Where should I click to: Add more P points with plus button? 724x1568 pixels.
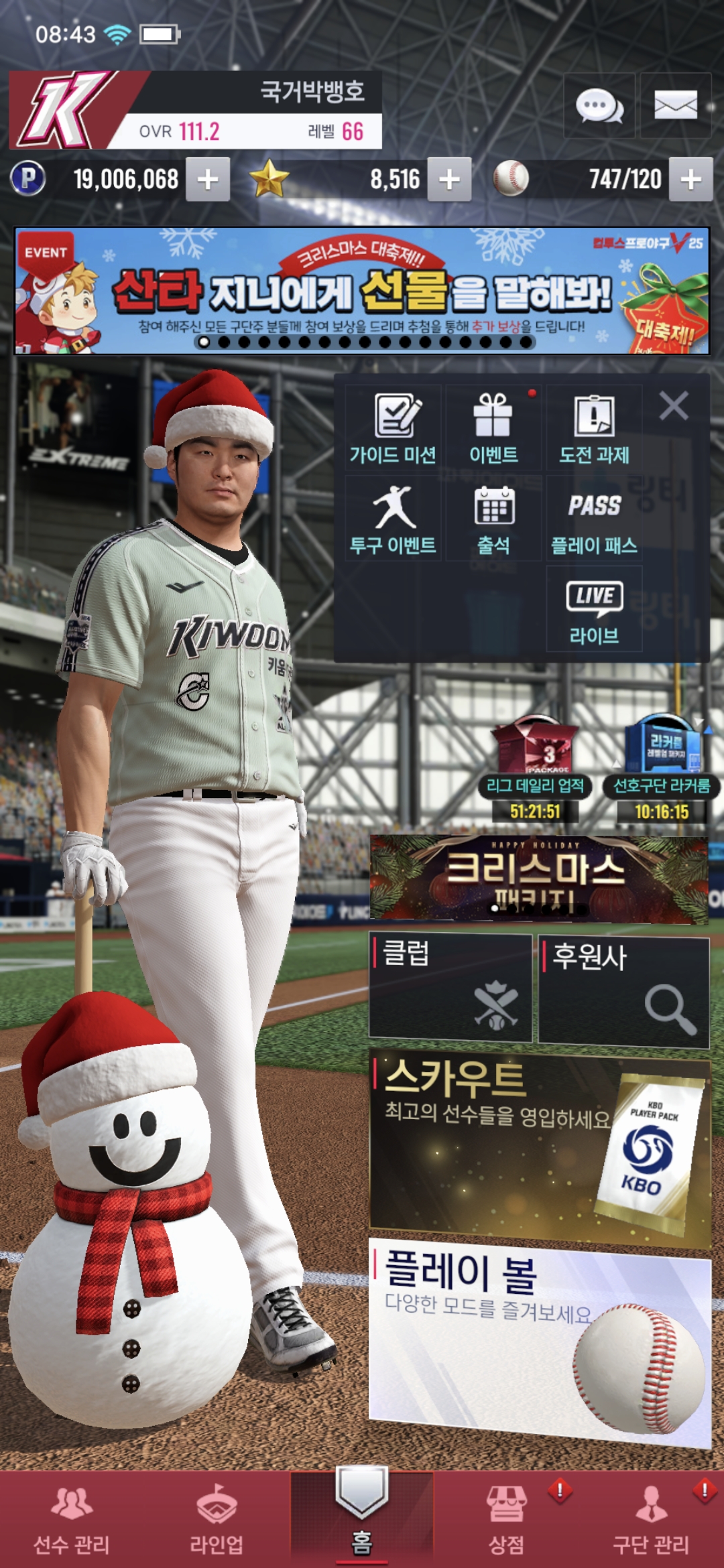point(208,179)
